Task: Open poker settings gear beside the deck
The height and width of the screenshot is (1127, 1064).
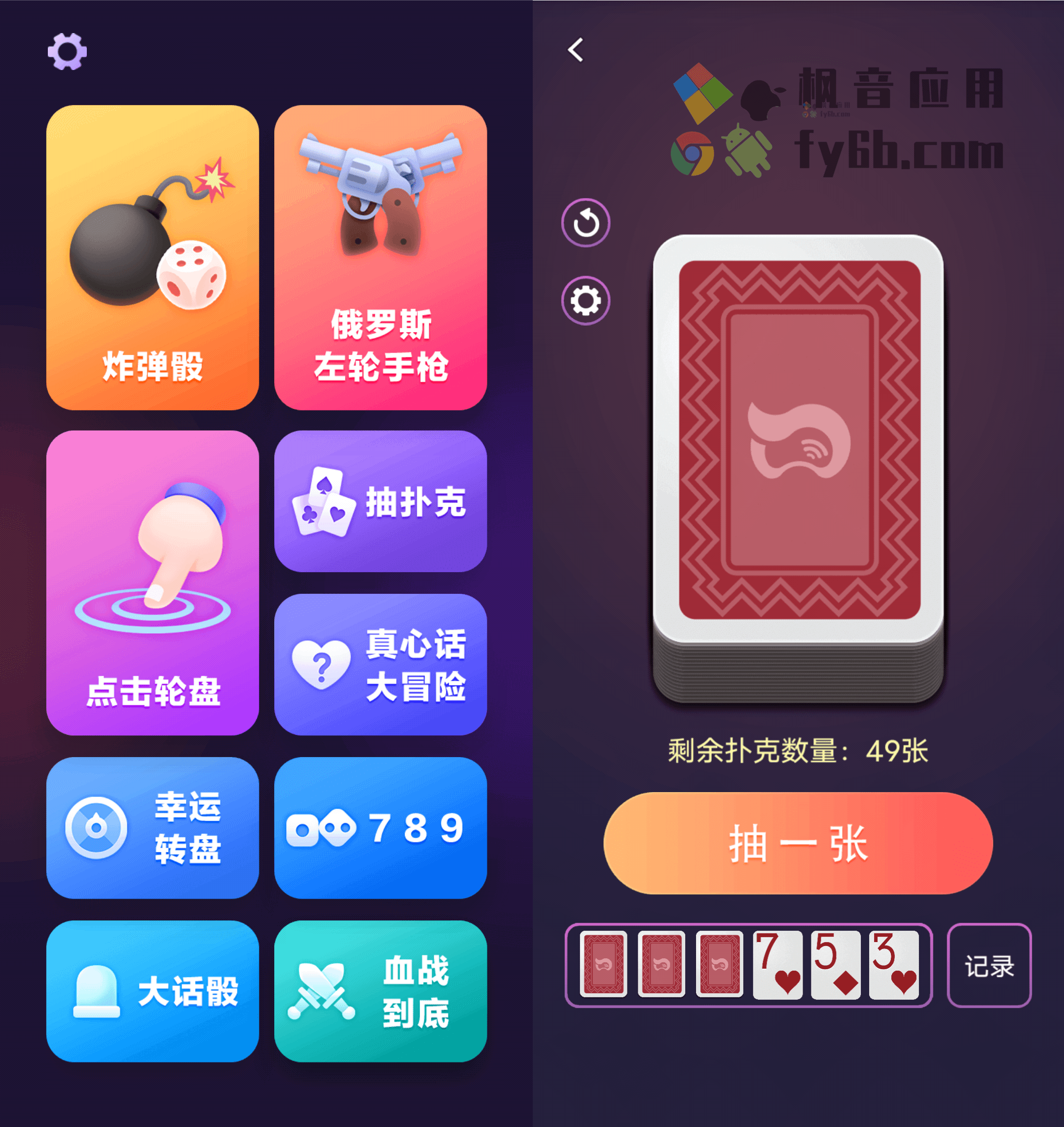Action: [x=586, y=300]
